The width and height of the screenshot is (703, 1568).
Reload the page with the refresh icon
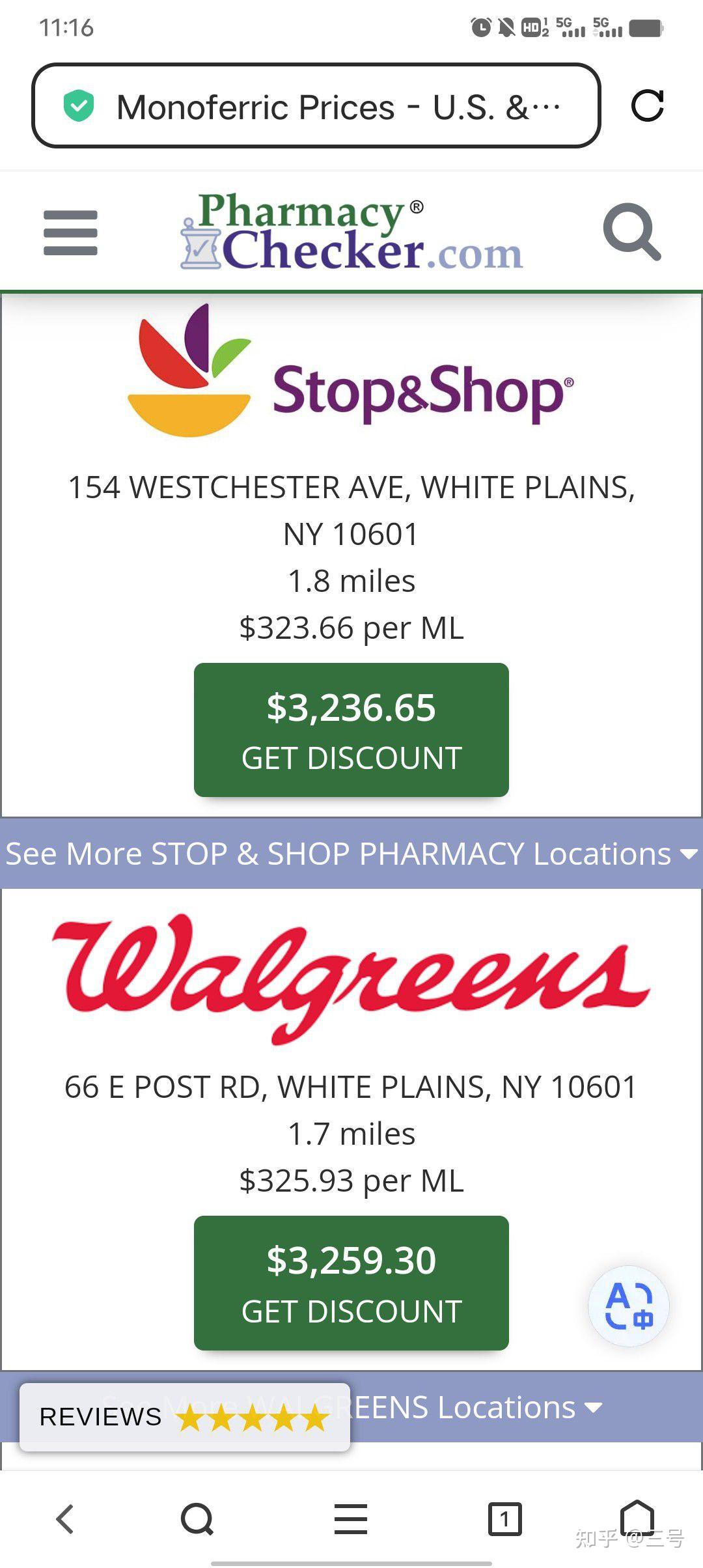click(647, 106)
